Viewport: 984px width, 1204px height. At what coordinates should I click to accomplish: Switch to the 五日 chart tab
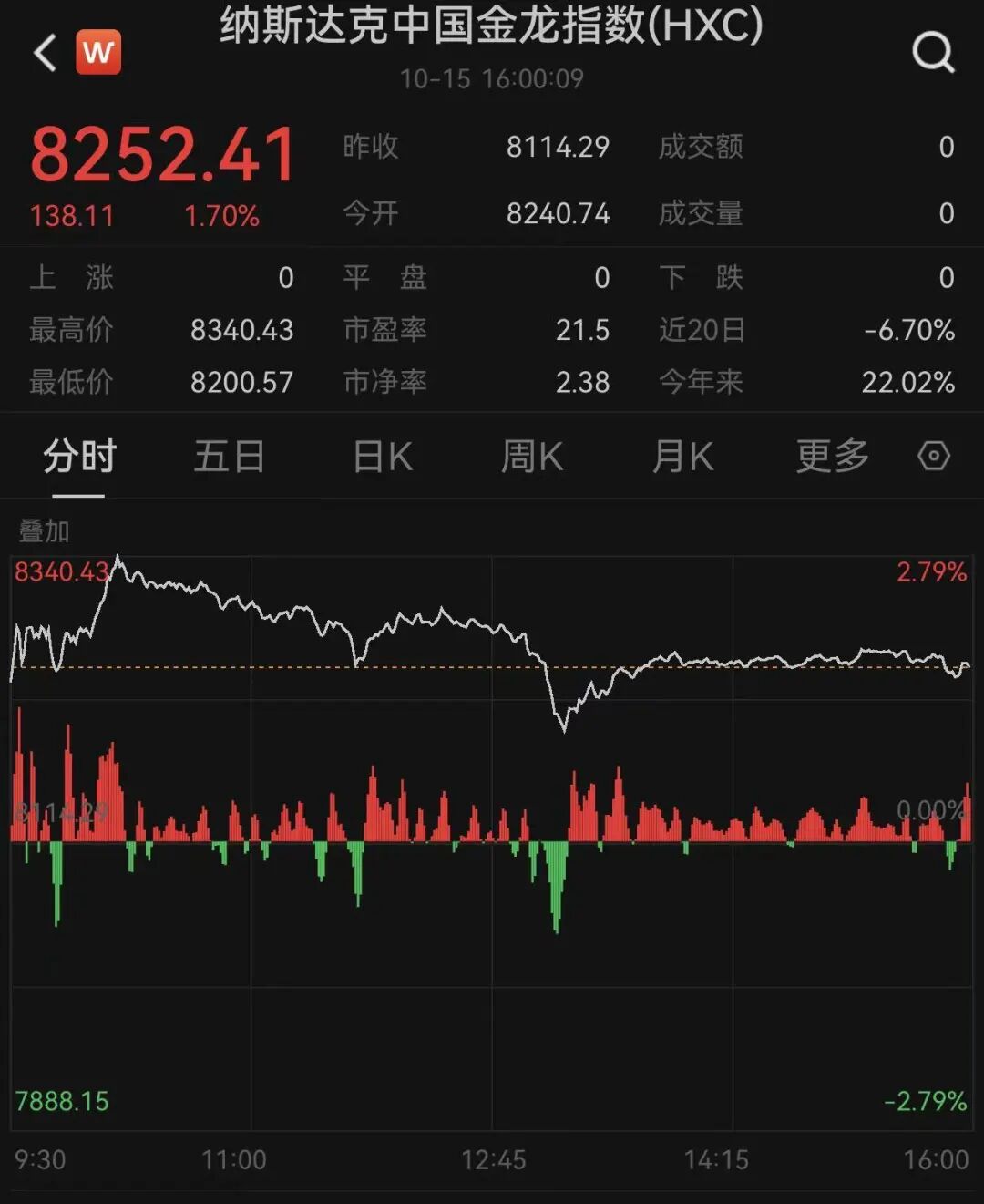click(x=229, y=456)
